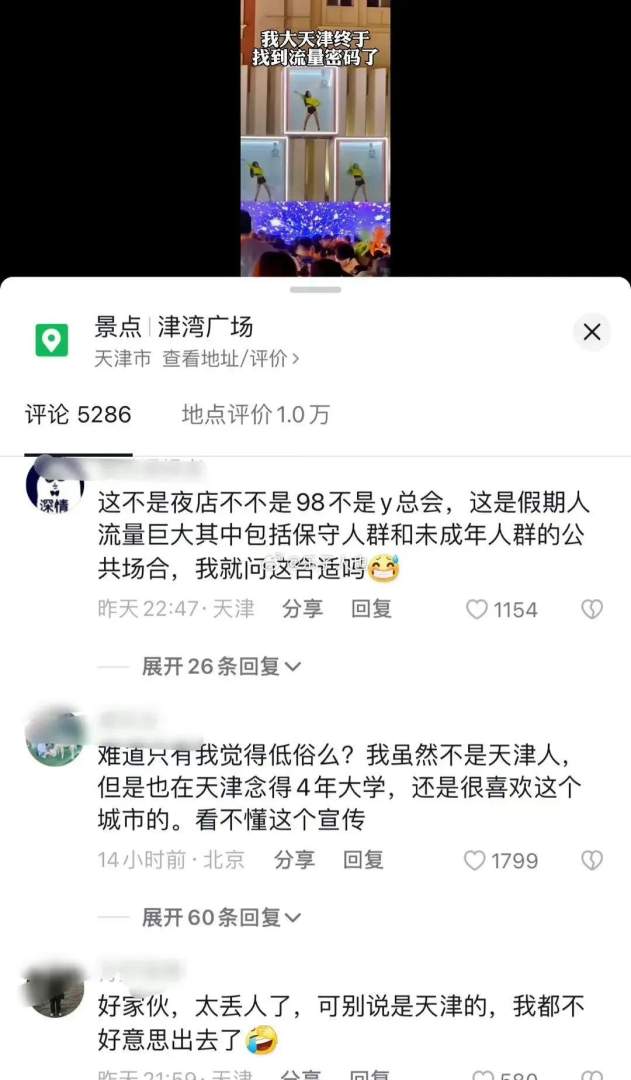Expand 展开60条回复
Viewport: 631px width, 1080px height.
tap(221, 917)
